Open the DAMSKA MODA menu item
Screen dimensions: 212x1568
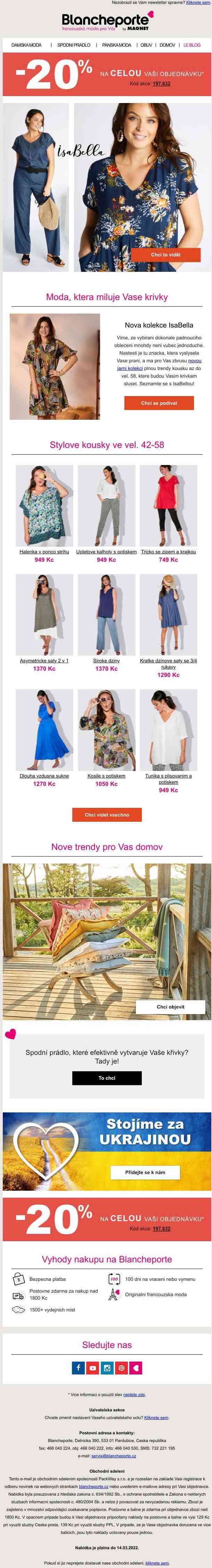[26, 45]
